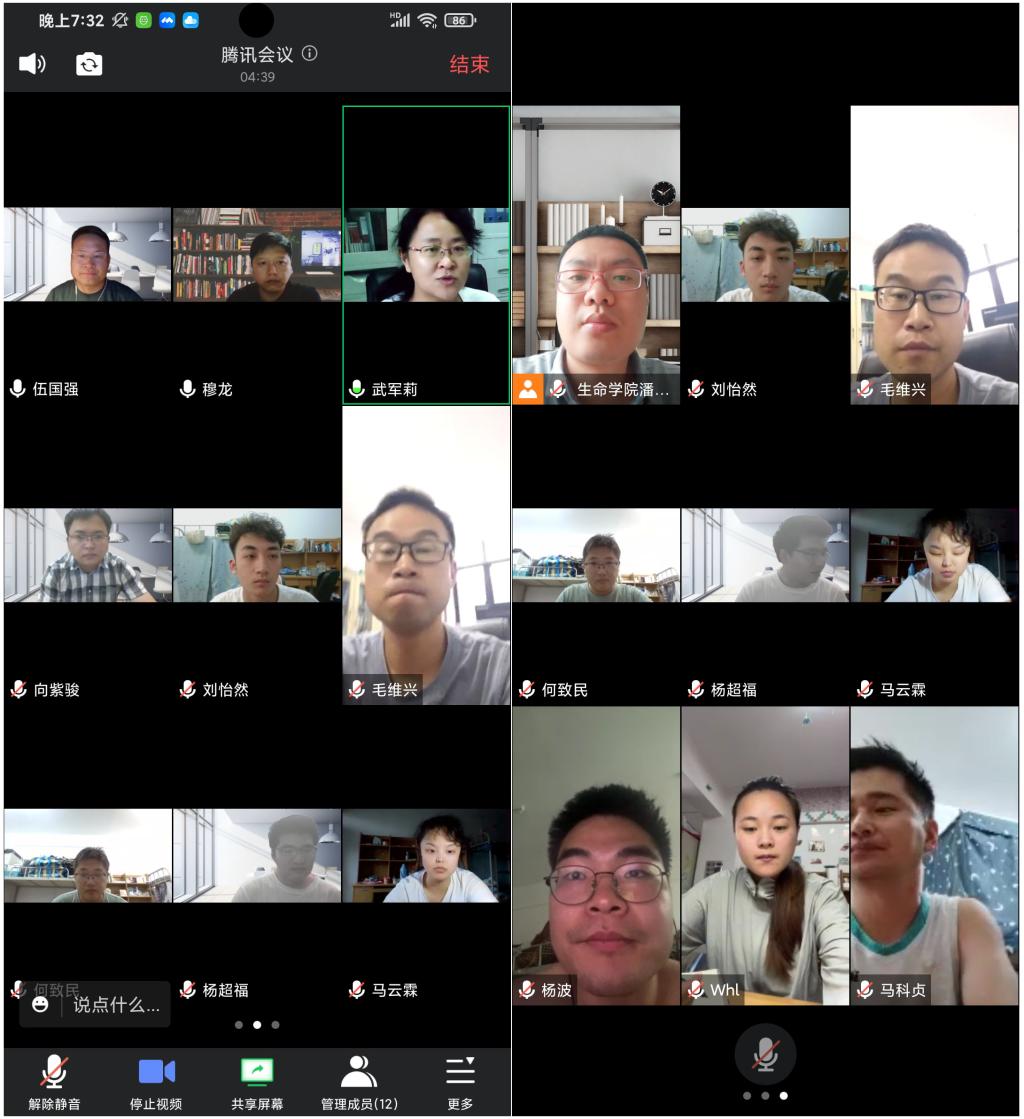Viewport: 1024px width, 1119px height.
Task: Select 伍国强's video tile
Action: tap(88, 255)
